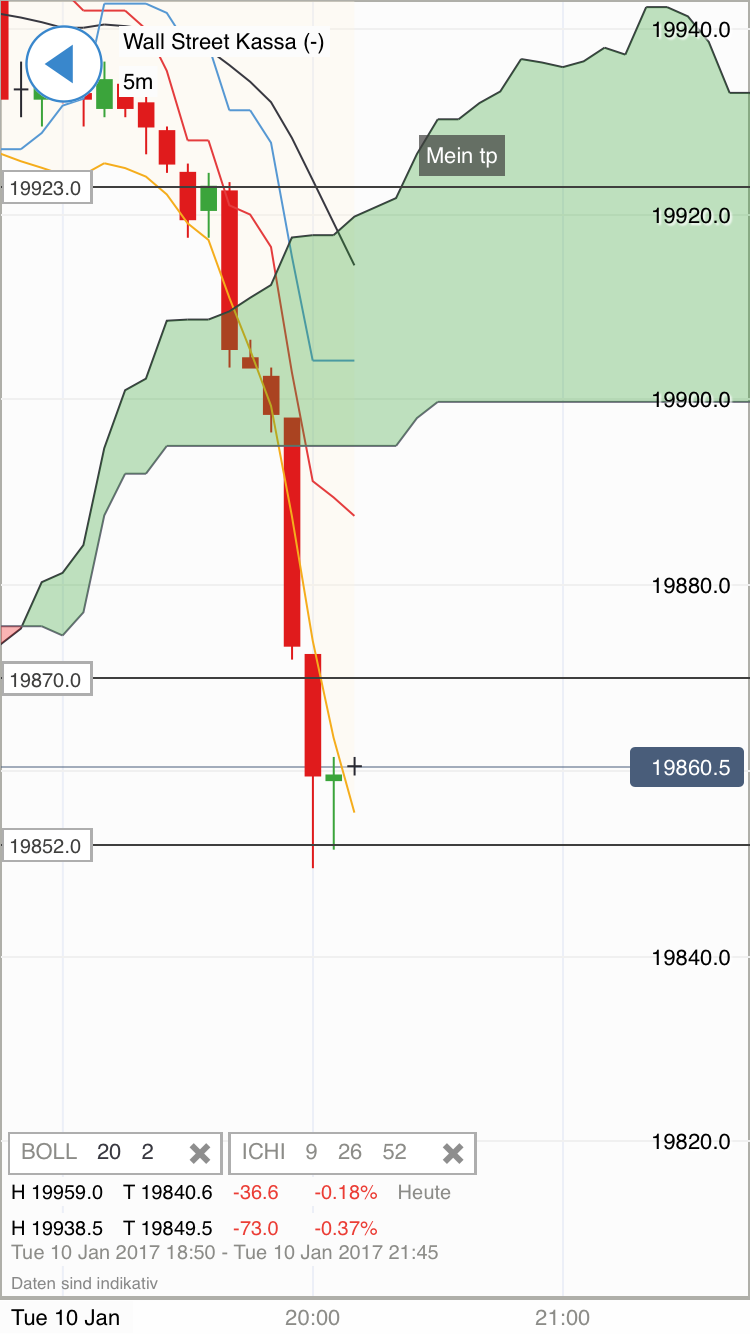Tap the crosshair marker on the chart
This screenshot has width=750, height=1334.
355,765
